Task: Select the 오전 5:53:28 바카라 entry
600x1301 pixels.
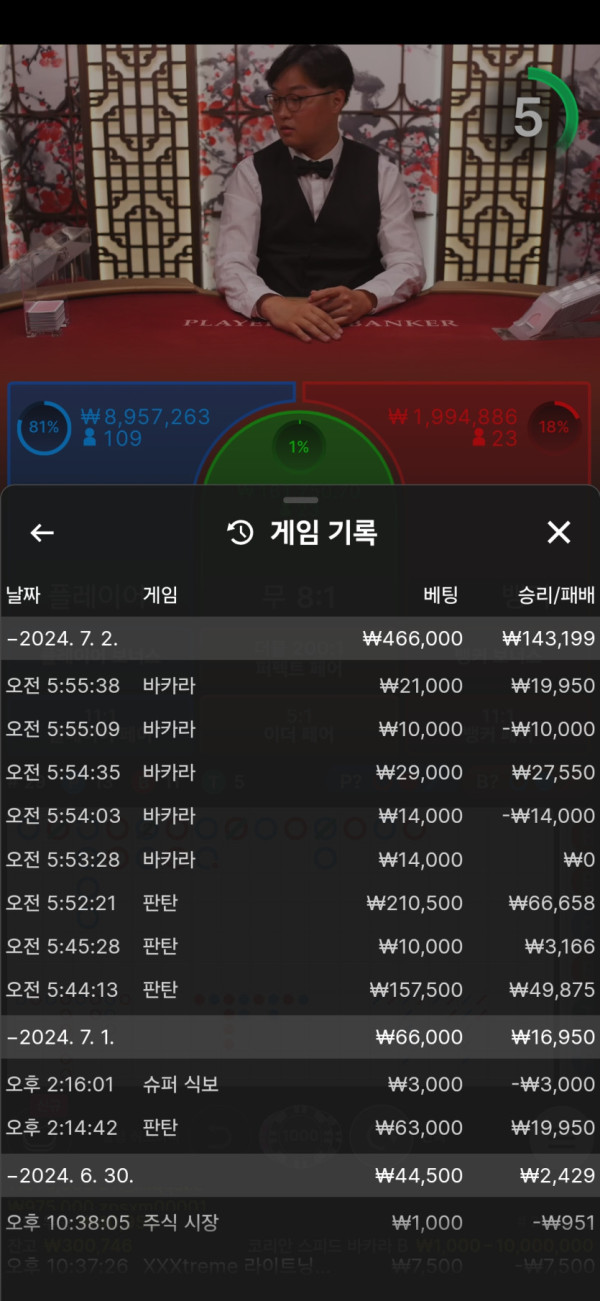Action: [x=300, y=859]
